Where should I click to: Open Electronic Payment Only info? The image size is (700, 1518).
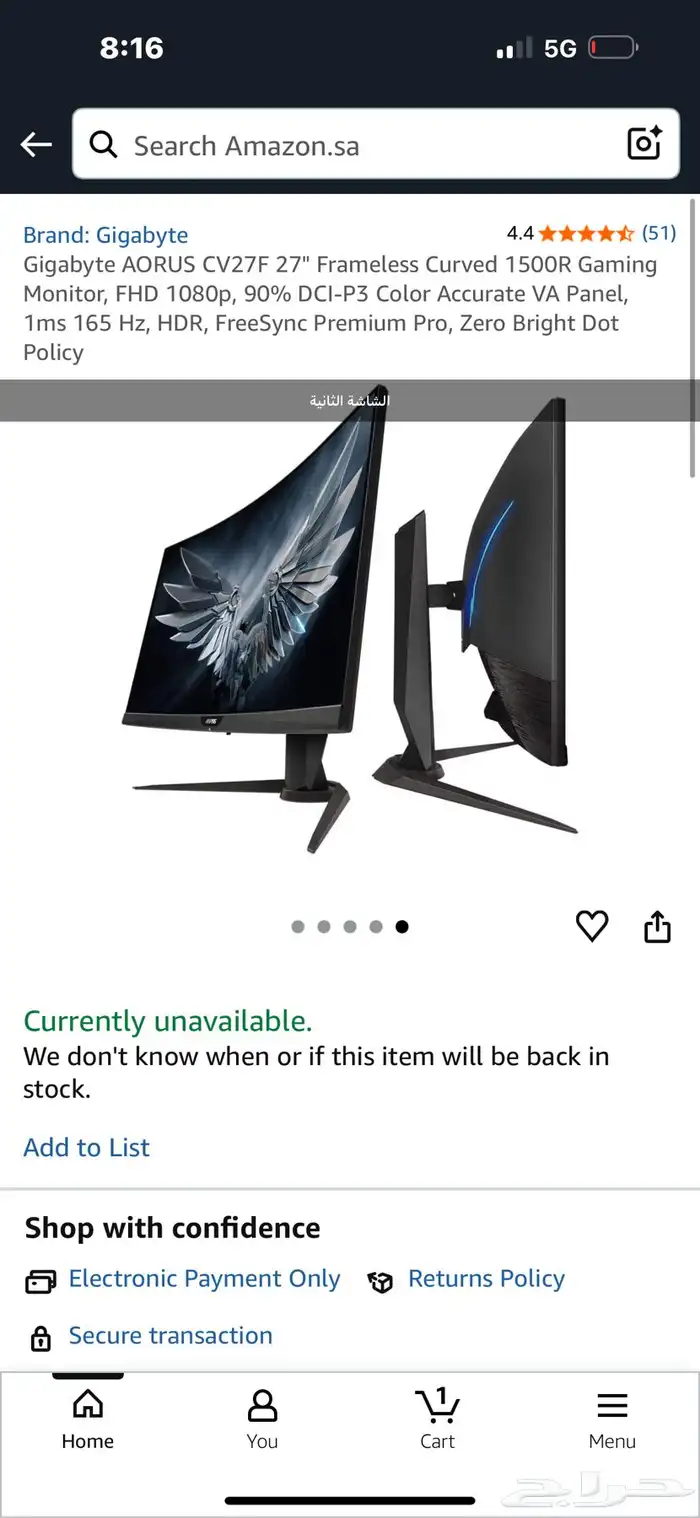[204, 1279]
